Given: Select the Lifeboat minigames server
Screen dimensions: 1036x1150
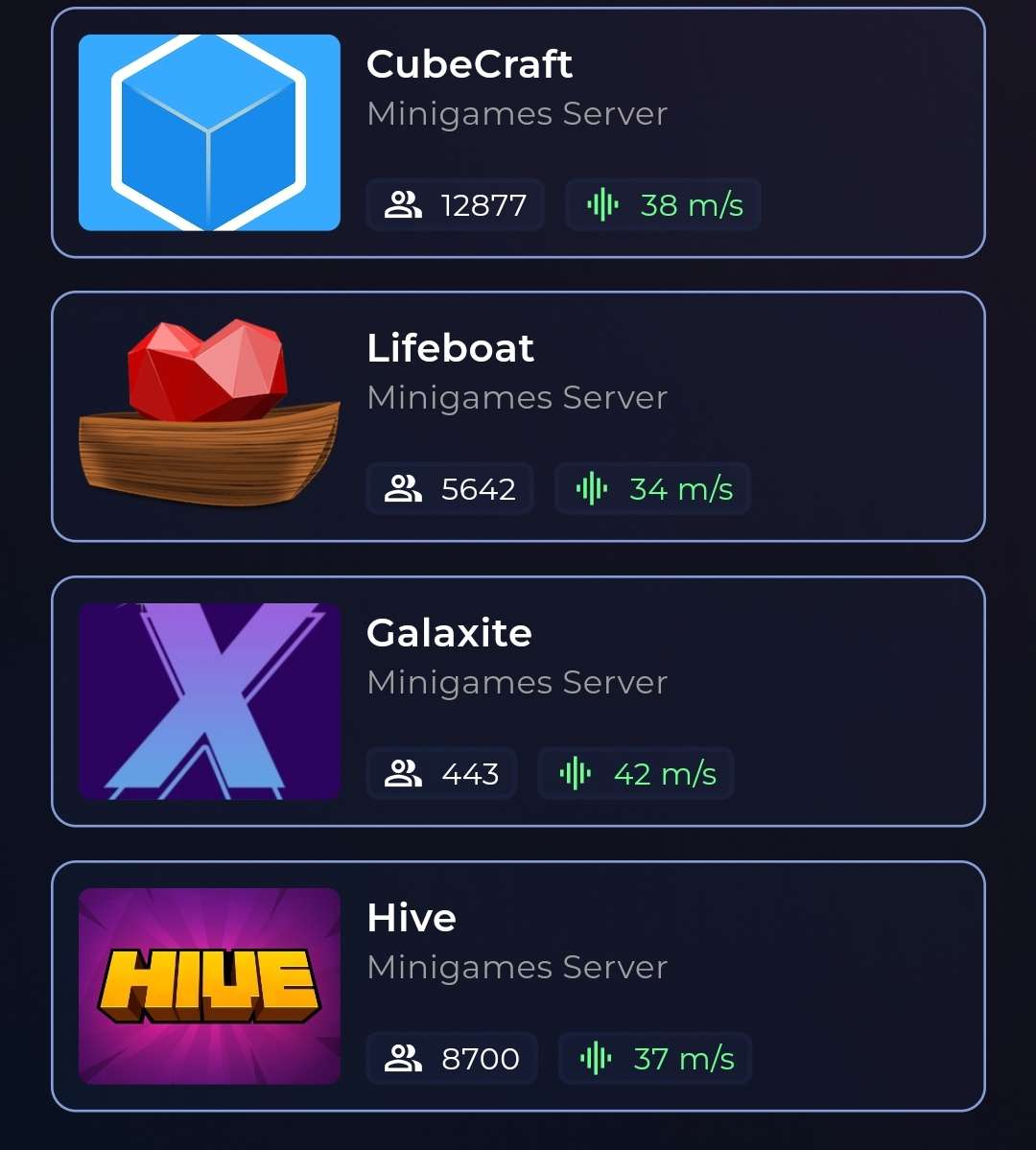Looking at the screenshot, I should (x=518, y=416).
